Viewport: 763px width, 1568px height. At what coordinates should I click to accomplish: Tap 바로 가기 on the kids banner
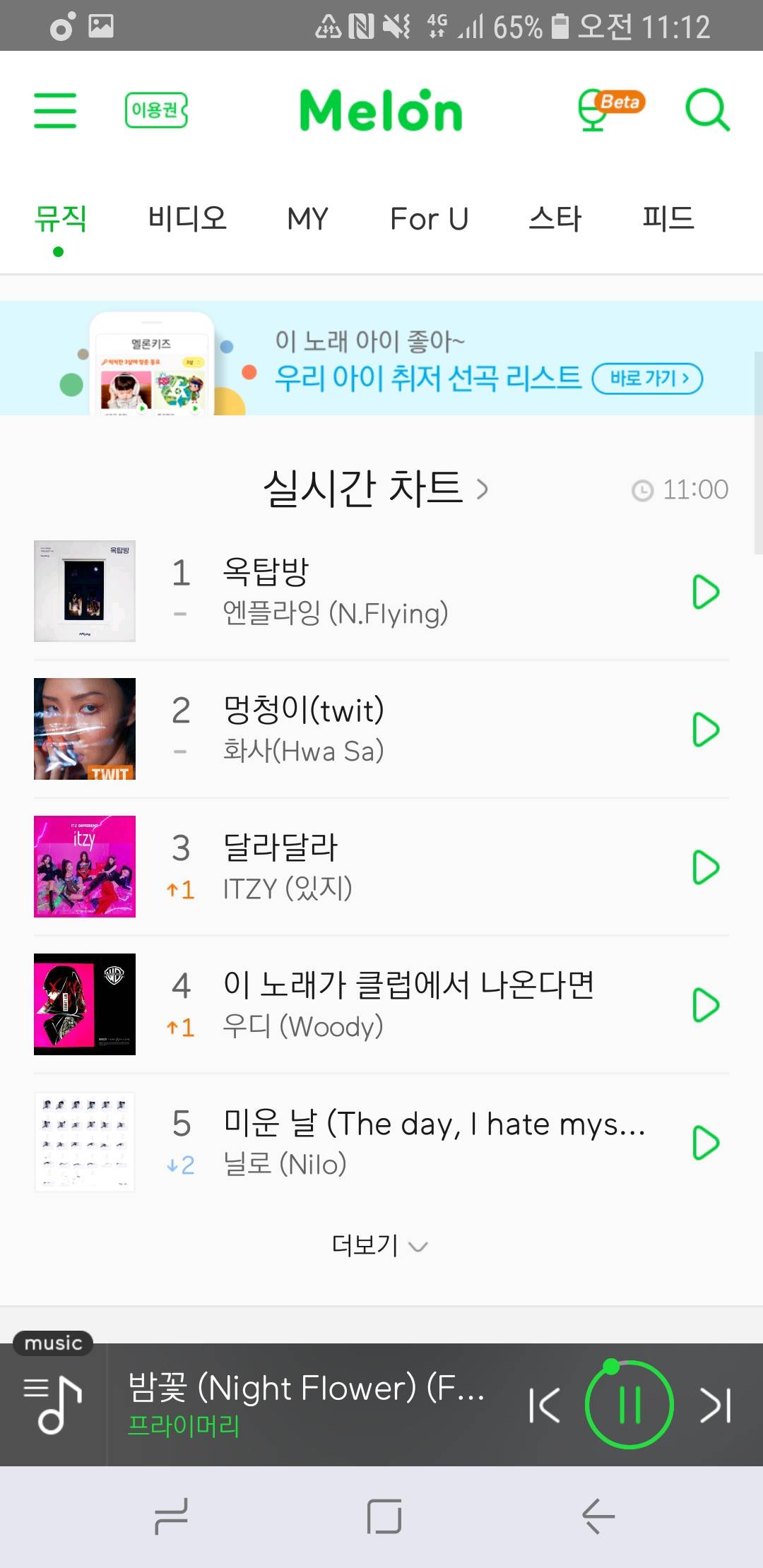click(647, 378)
